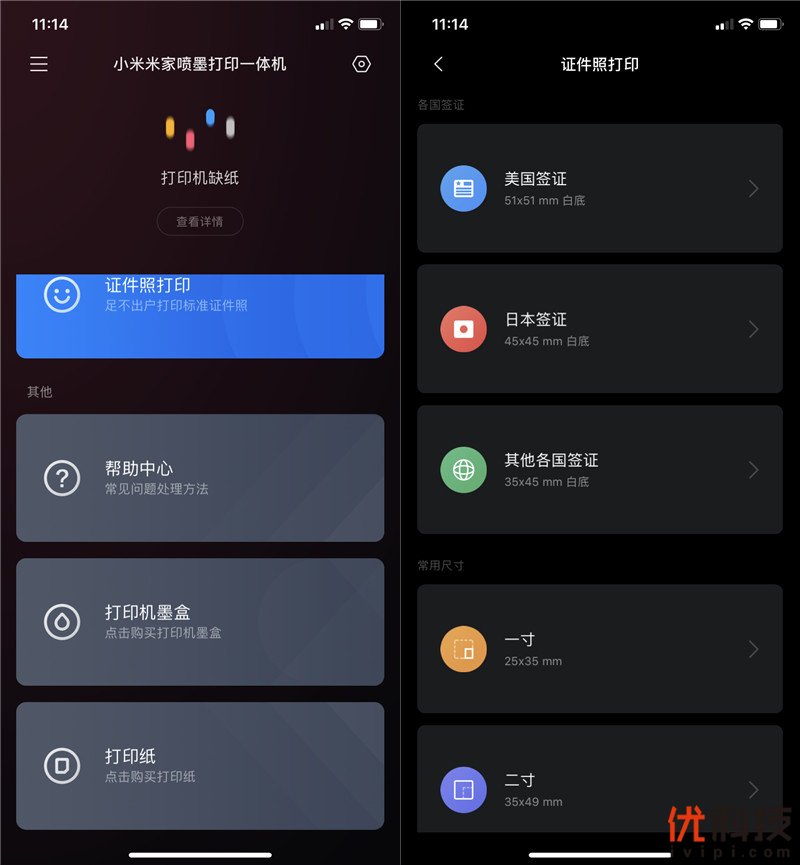Open the 证件照打印 card
The image size is (800, 865).
200,313
